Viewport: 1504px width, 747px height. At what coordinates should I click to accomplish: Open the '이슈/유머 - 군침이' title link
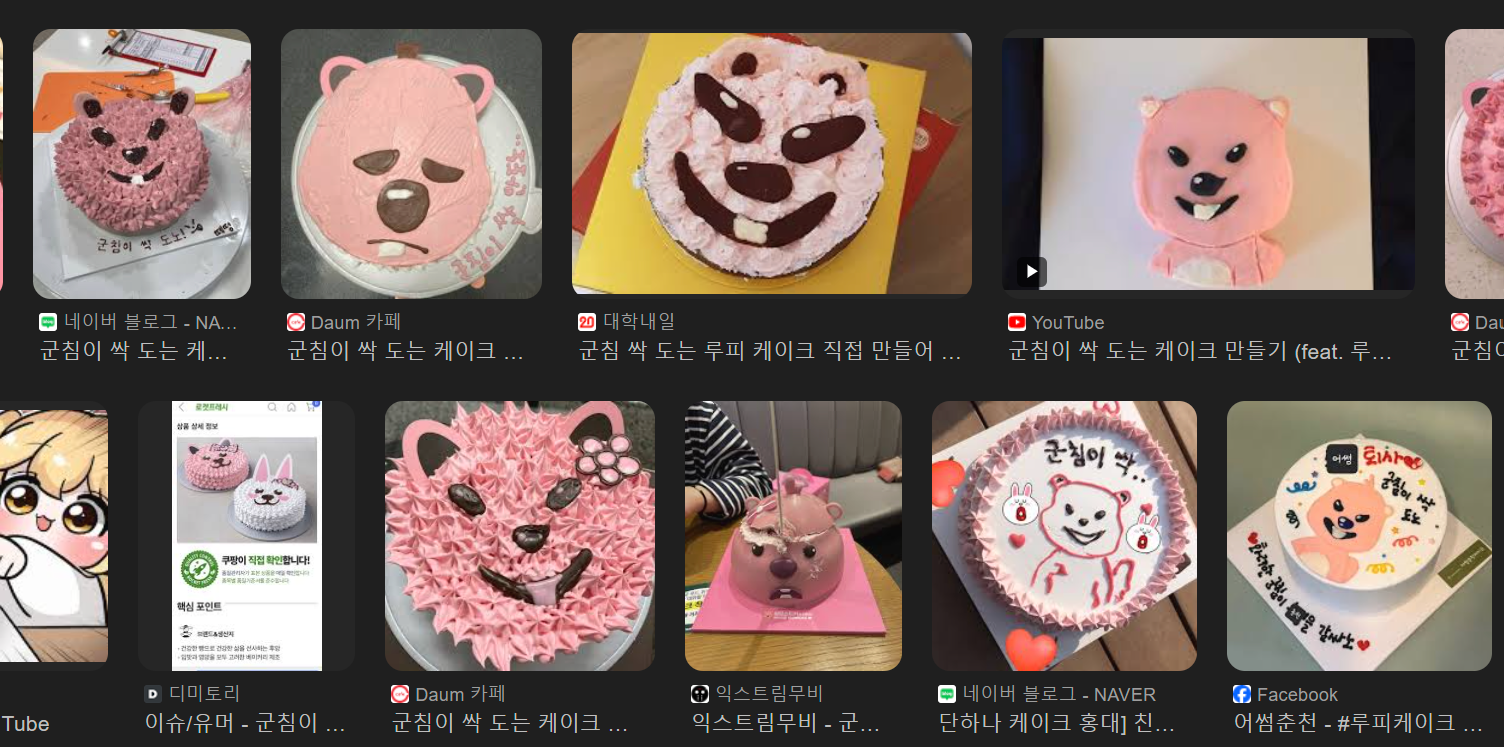(245, 723)
